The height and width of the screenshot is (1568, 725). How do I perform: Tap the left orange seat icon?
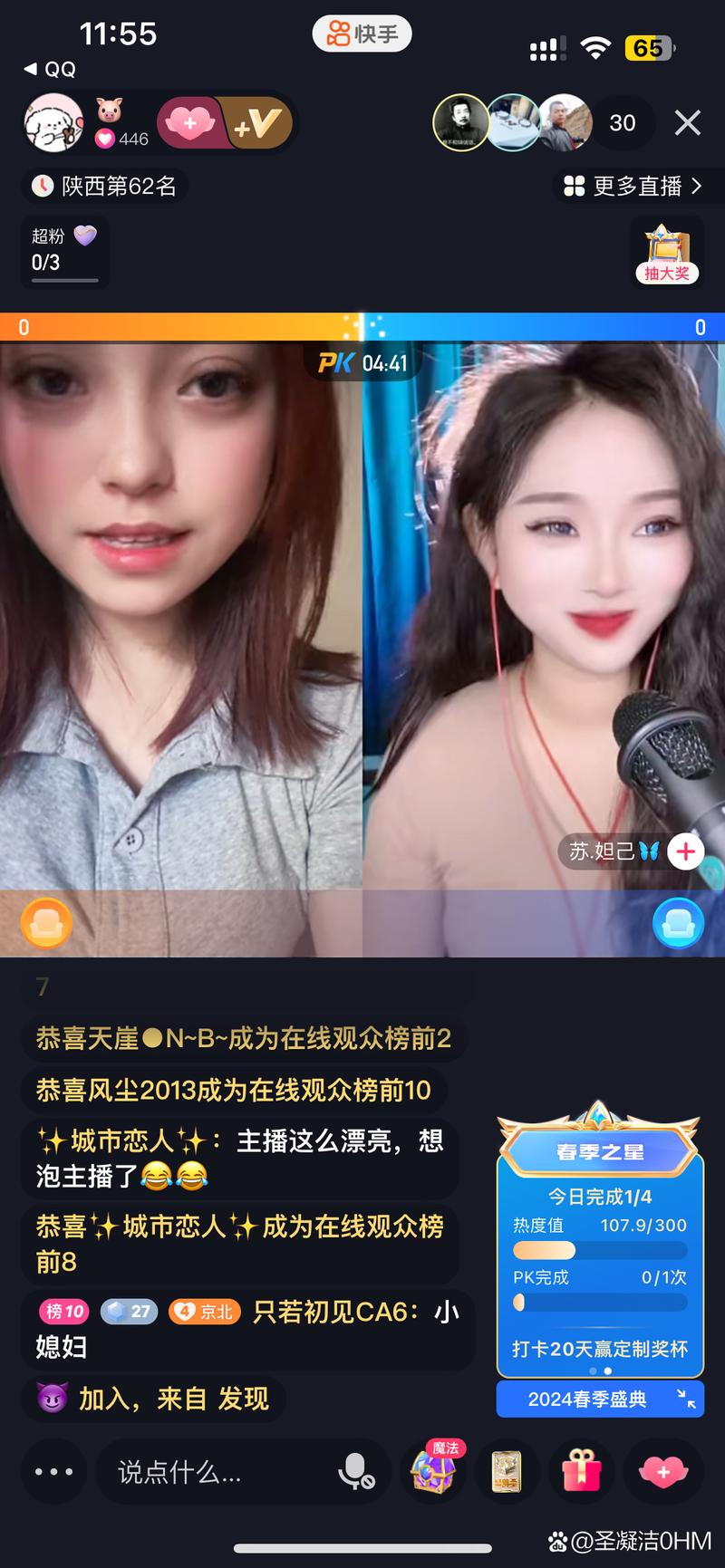[45, 923]
